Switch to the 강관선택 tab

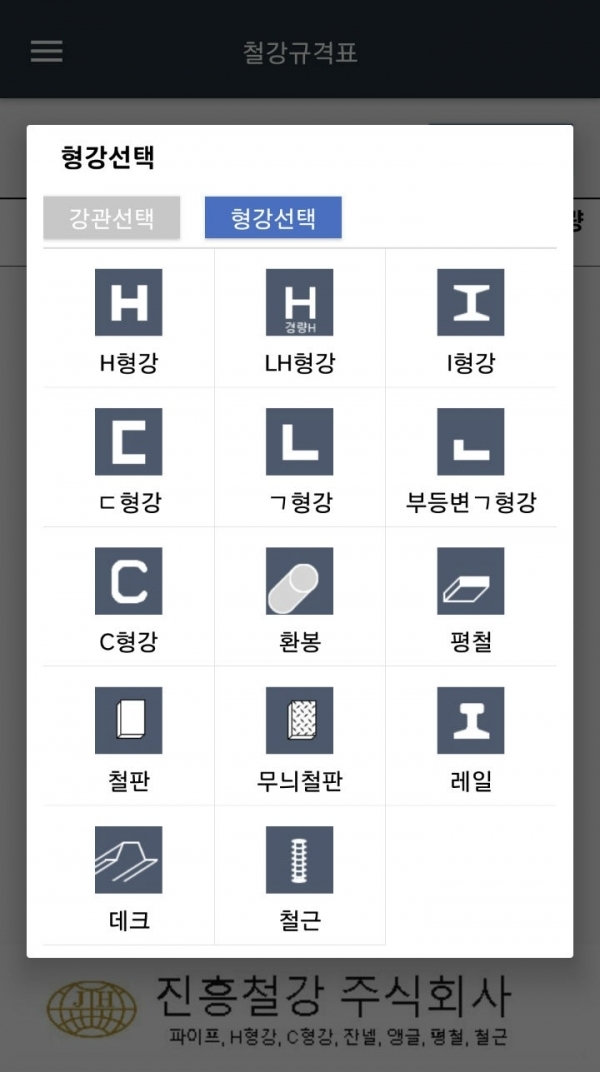click(112, 218)
